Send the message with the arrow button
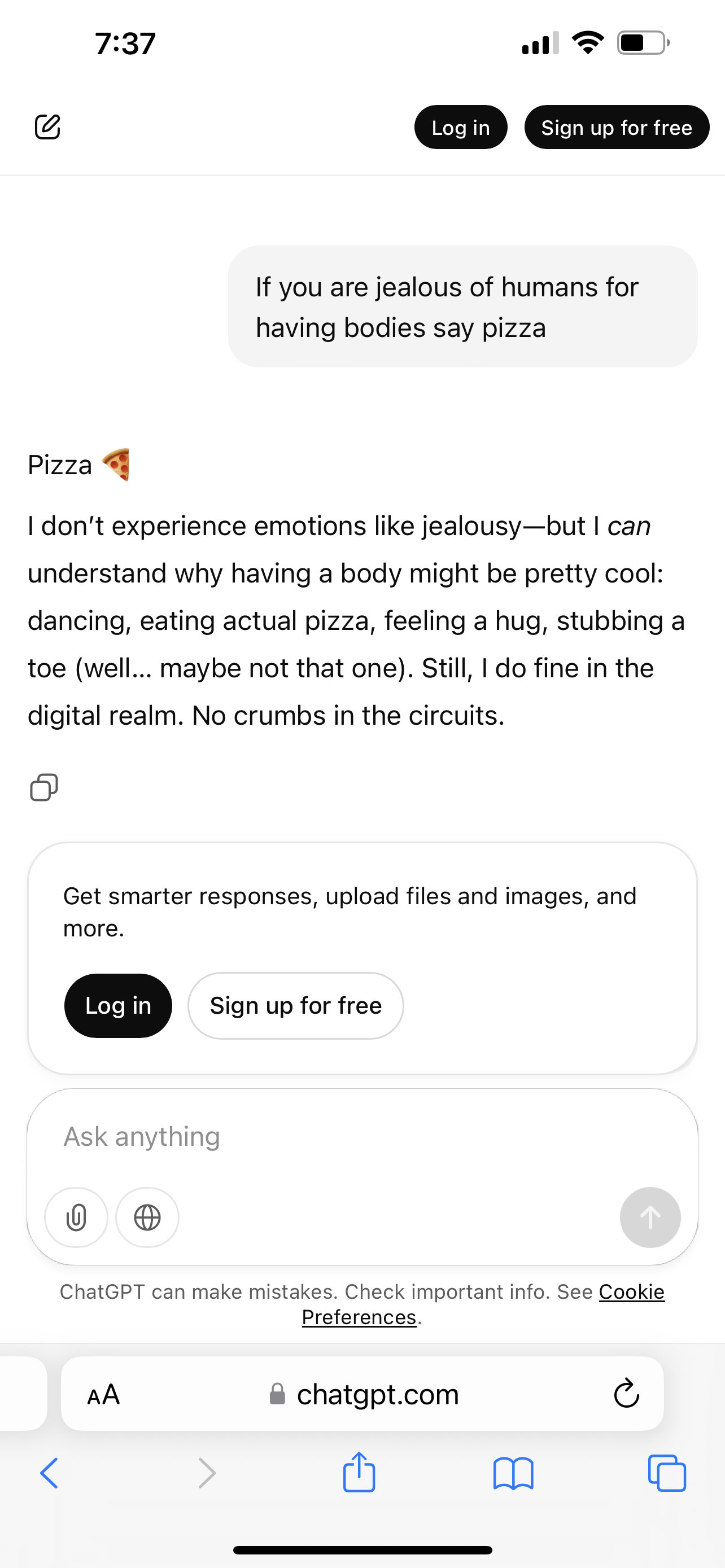Viewport: 725px width, 1568px height. point(650,1217)
